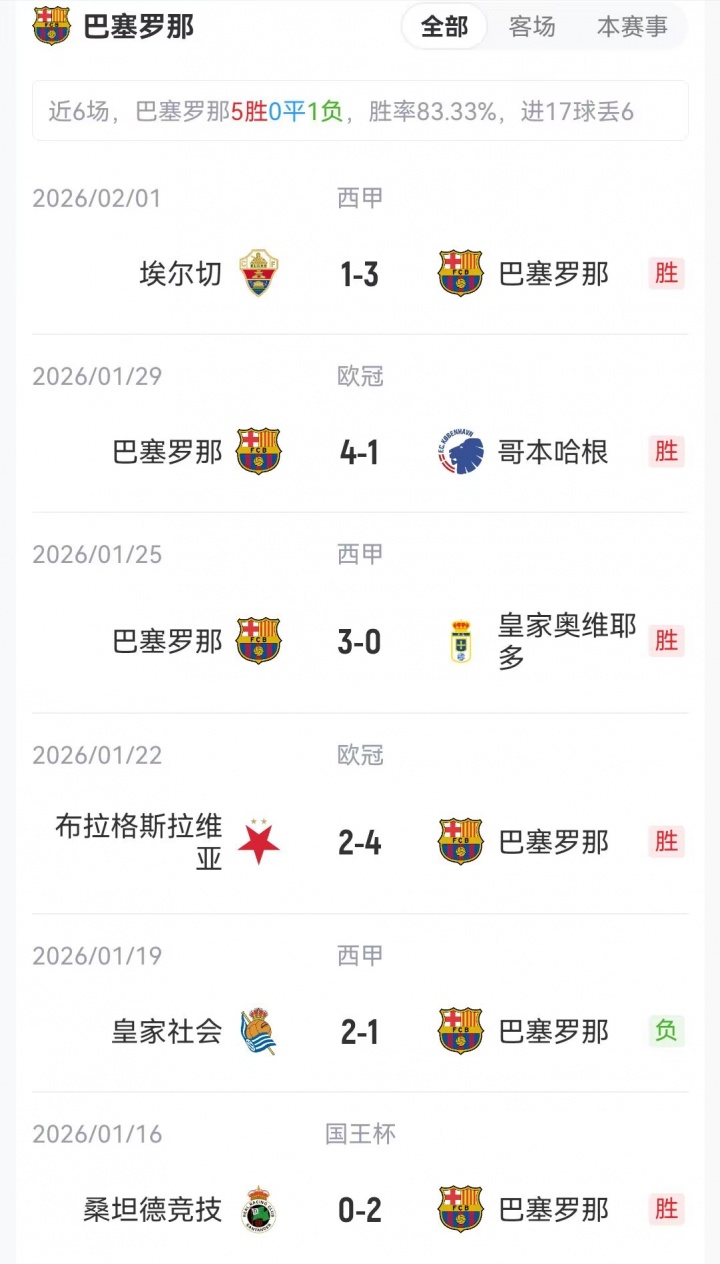Open the 皇家社会 vs 巴塞罗那 2-1 match
Image resolution: width=720 pixels, height=1264 pixels.
(359, 1031)
